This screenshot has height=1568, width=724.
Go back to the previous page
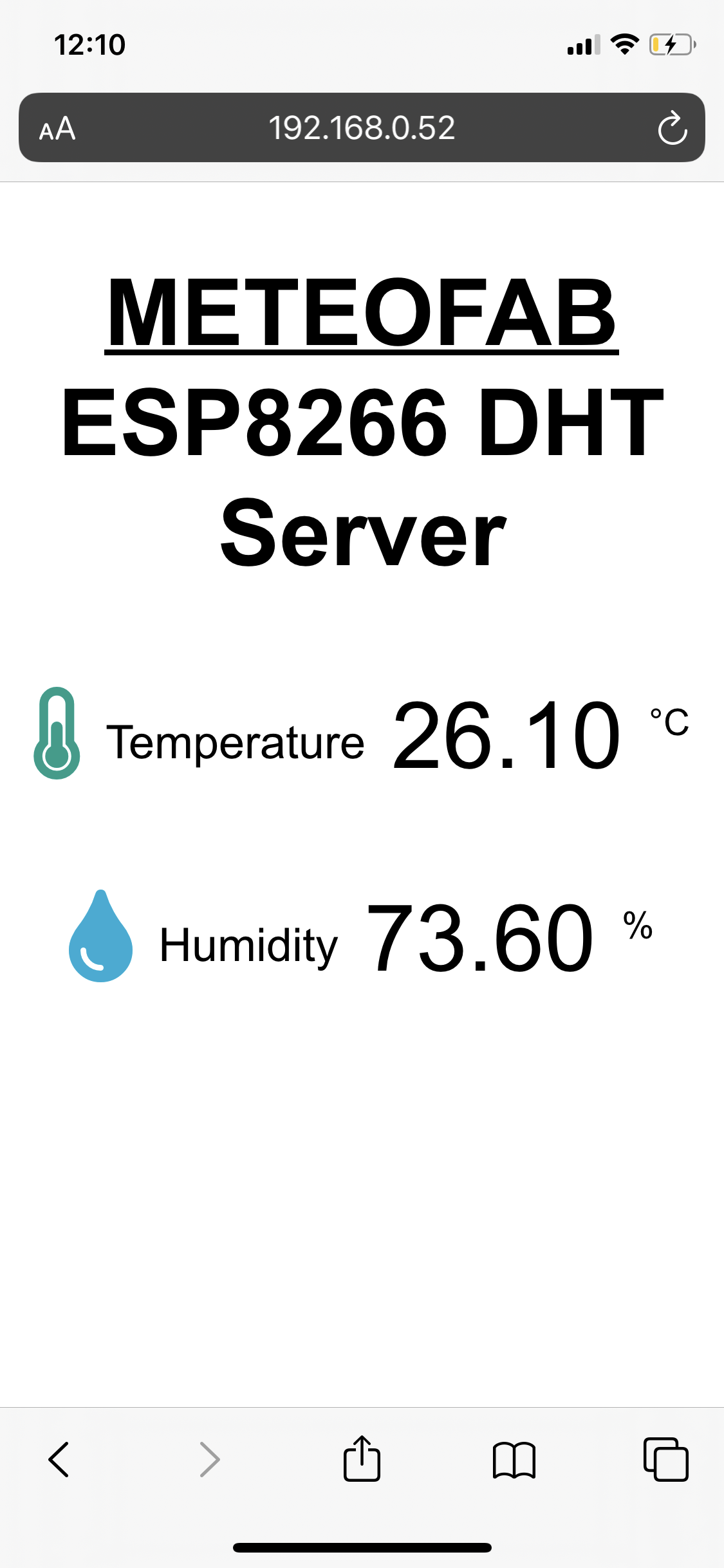coord(59,1459)
